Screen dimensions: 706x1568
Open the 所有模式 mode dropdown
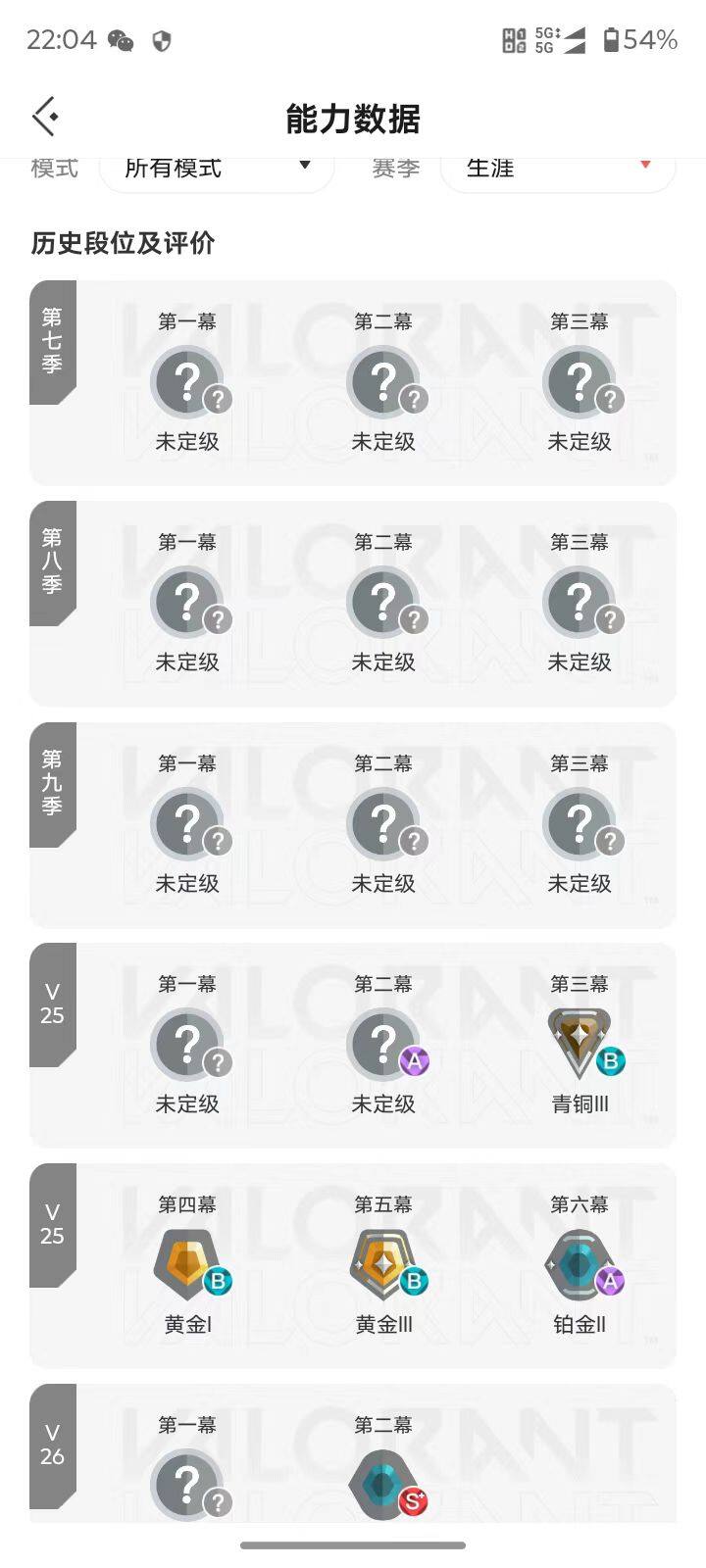[x=216, y=169]
